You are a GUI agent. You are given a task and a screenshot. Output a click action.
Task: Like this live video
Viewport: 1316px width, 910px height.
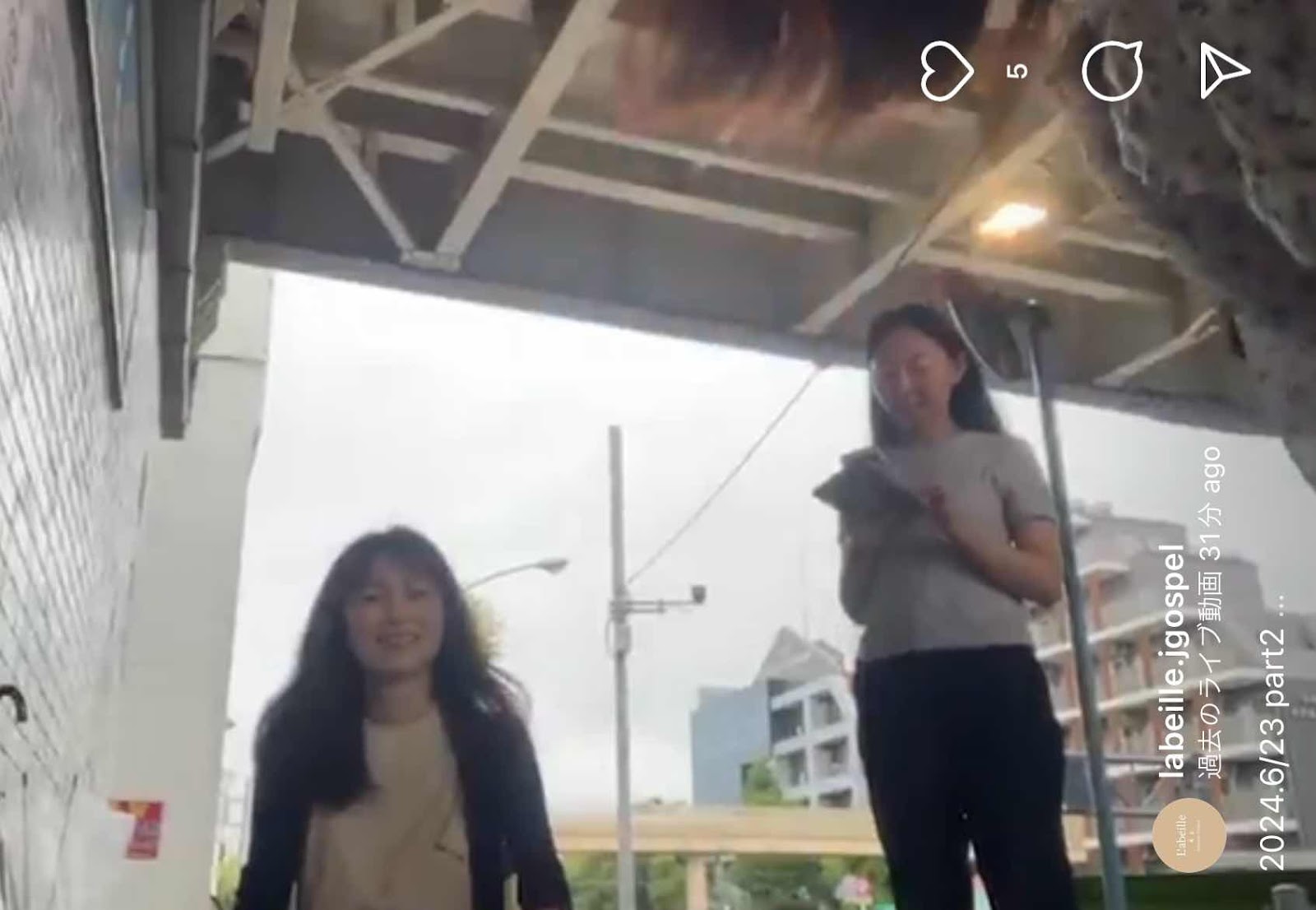point(947,72)
